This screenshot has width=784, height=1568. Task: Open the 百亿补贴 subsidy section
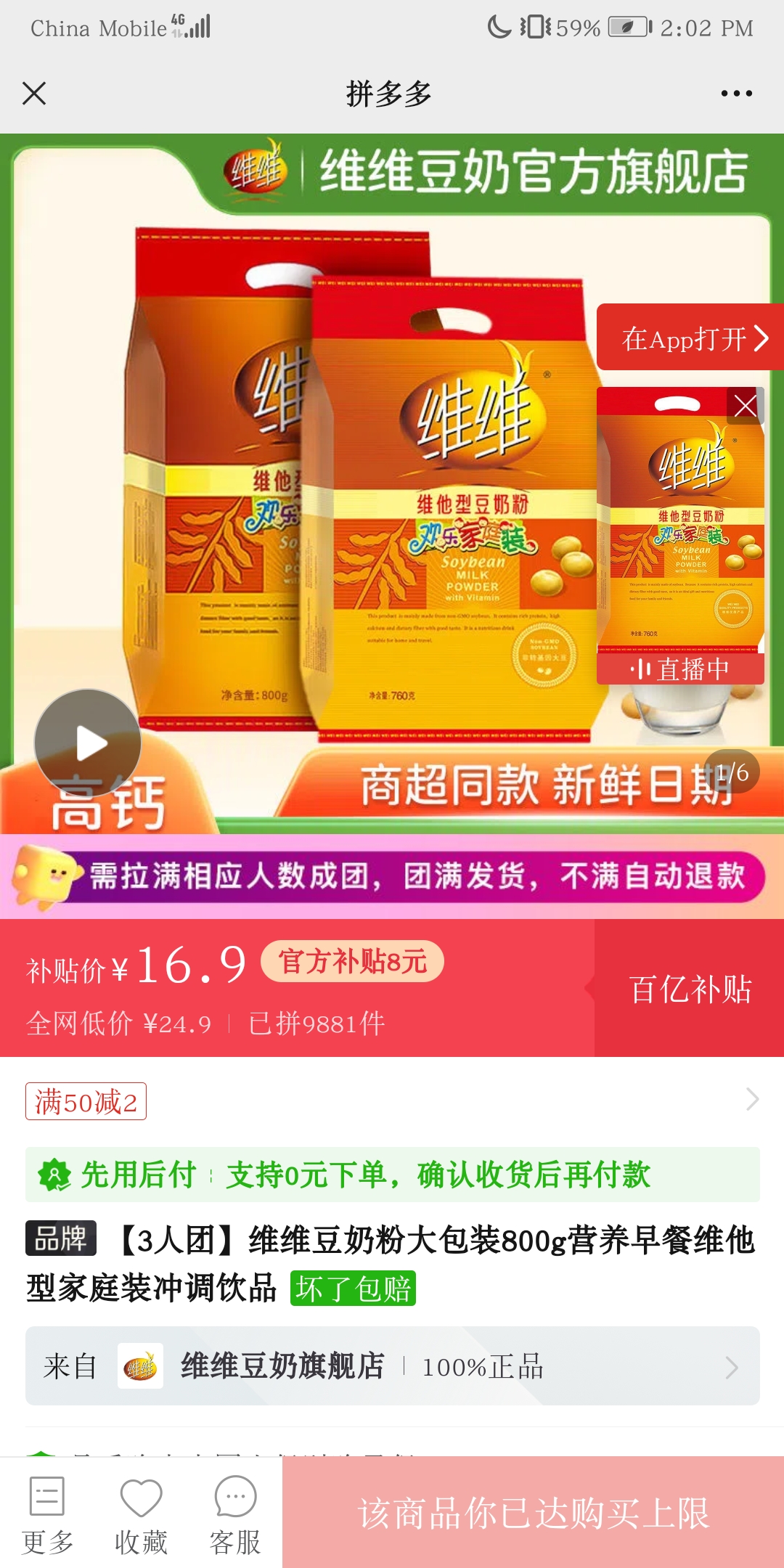click(690, 989)
